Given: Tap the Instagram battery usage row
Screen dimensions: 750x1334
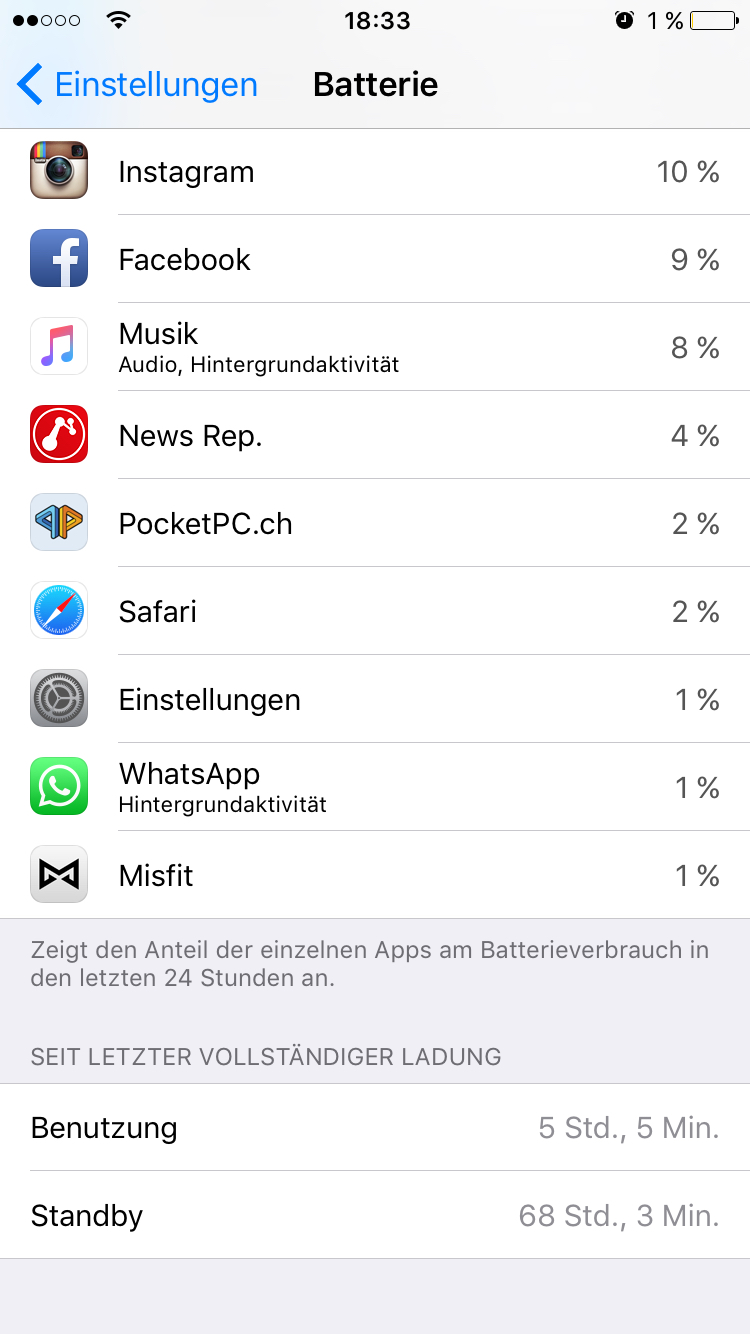Looking at the screenshot, I should pyautogui.click(x=375, y=171).
